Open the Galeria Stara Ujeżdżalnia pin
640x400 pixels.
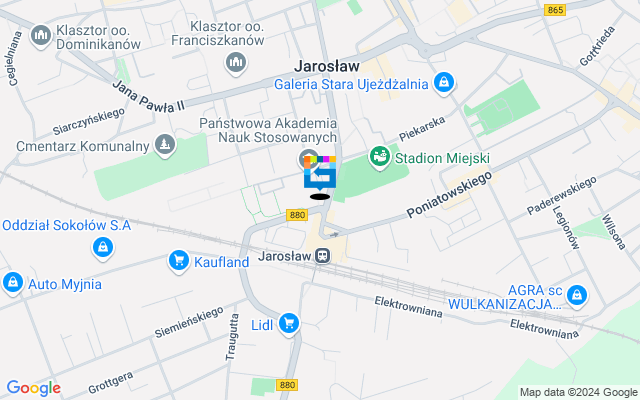444,83
